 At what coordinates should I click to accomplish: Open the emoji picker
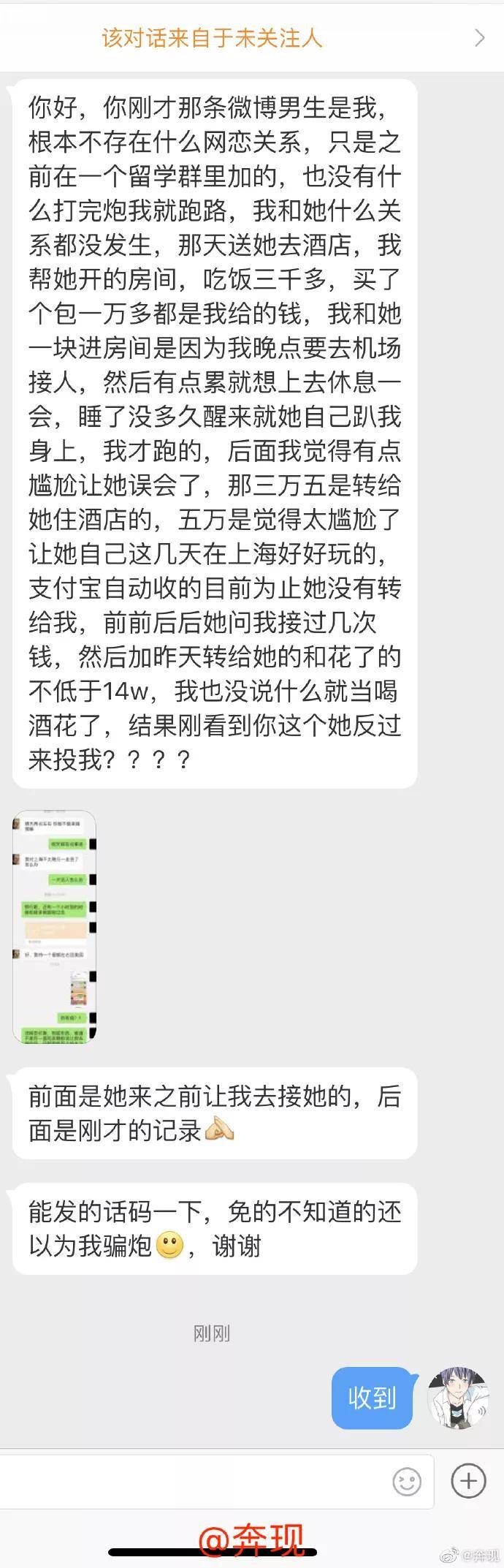point(407,1482)
